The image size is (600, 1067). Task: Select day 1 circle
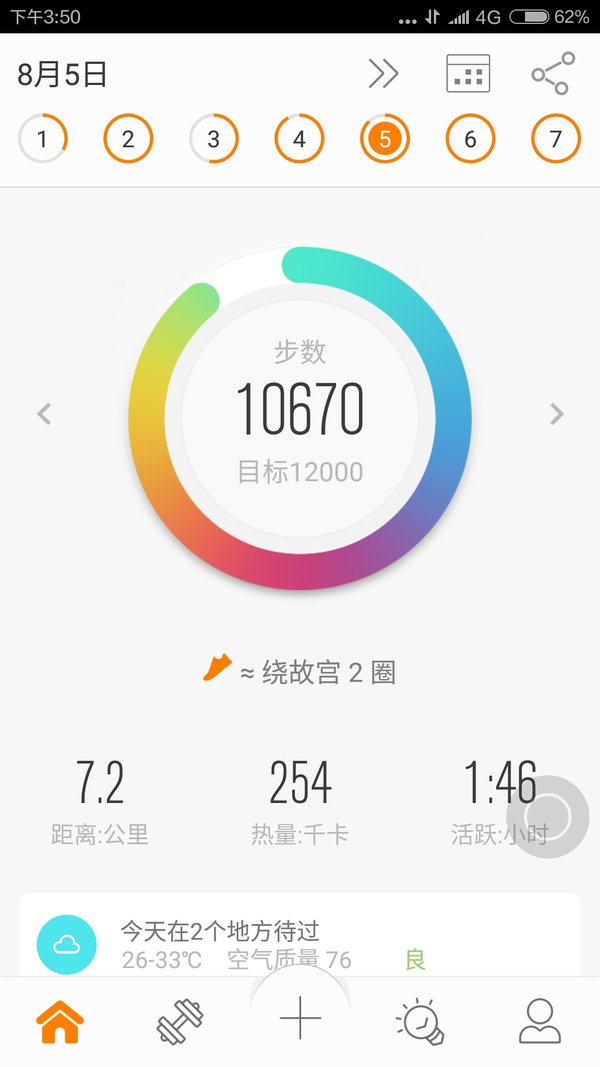coord(42,139)
